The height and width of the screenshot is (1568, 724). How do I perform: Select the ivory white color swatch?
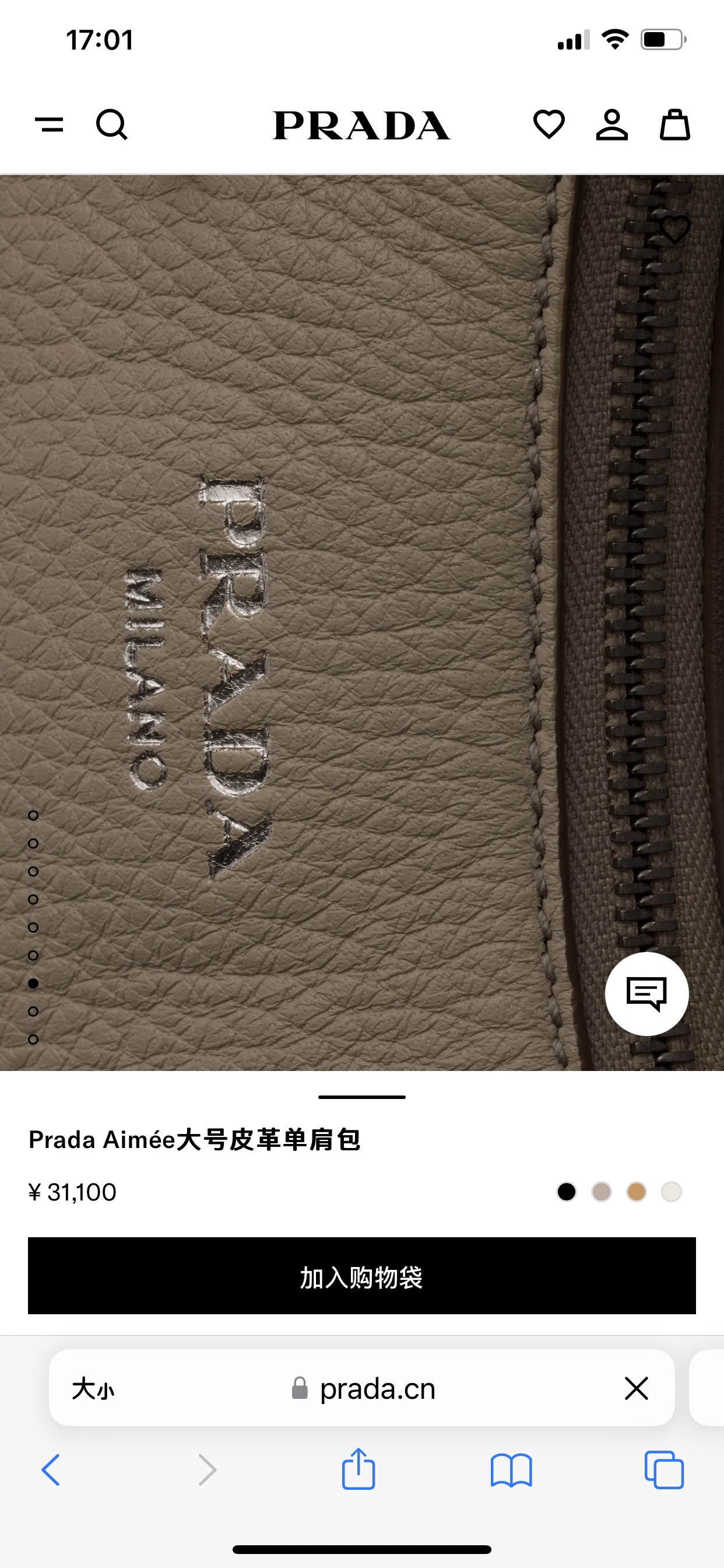pyautogui.click(x=671, y=1192)
